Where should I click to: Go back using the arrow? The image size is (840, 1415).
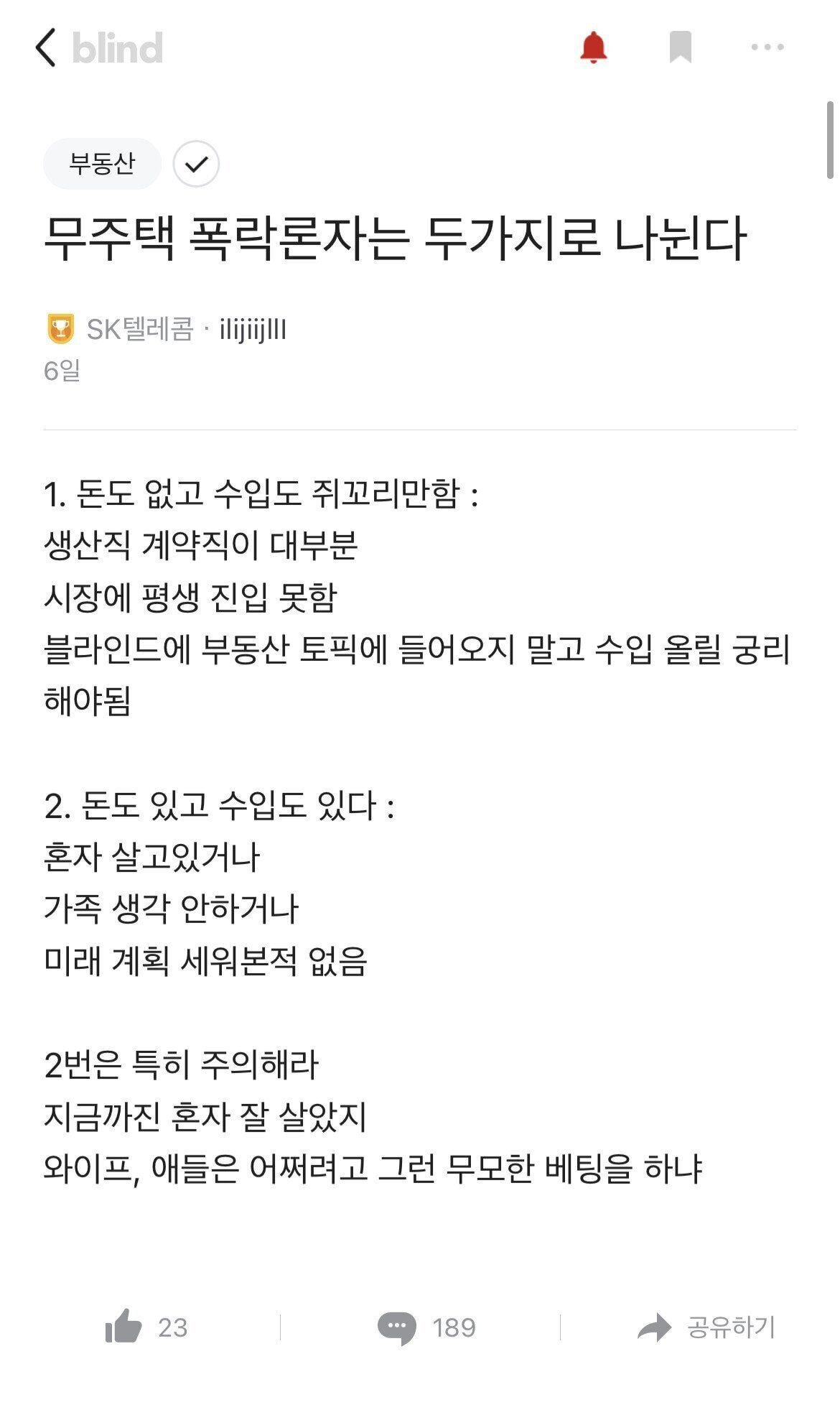(45, 48)
